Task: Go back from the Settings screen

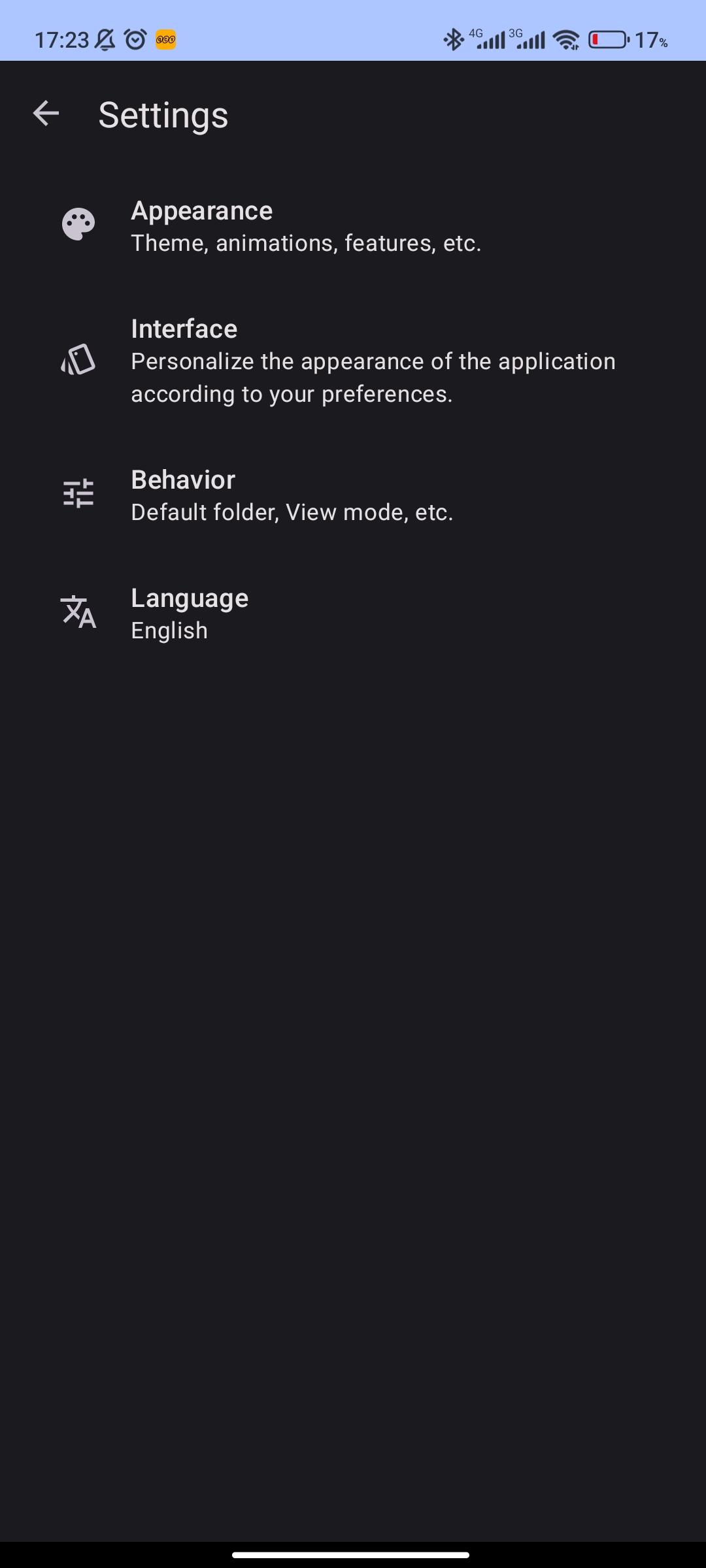Action: pos(46,114)
